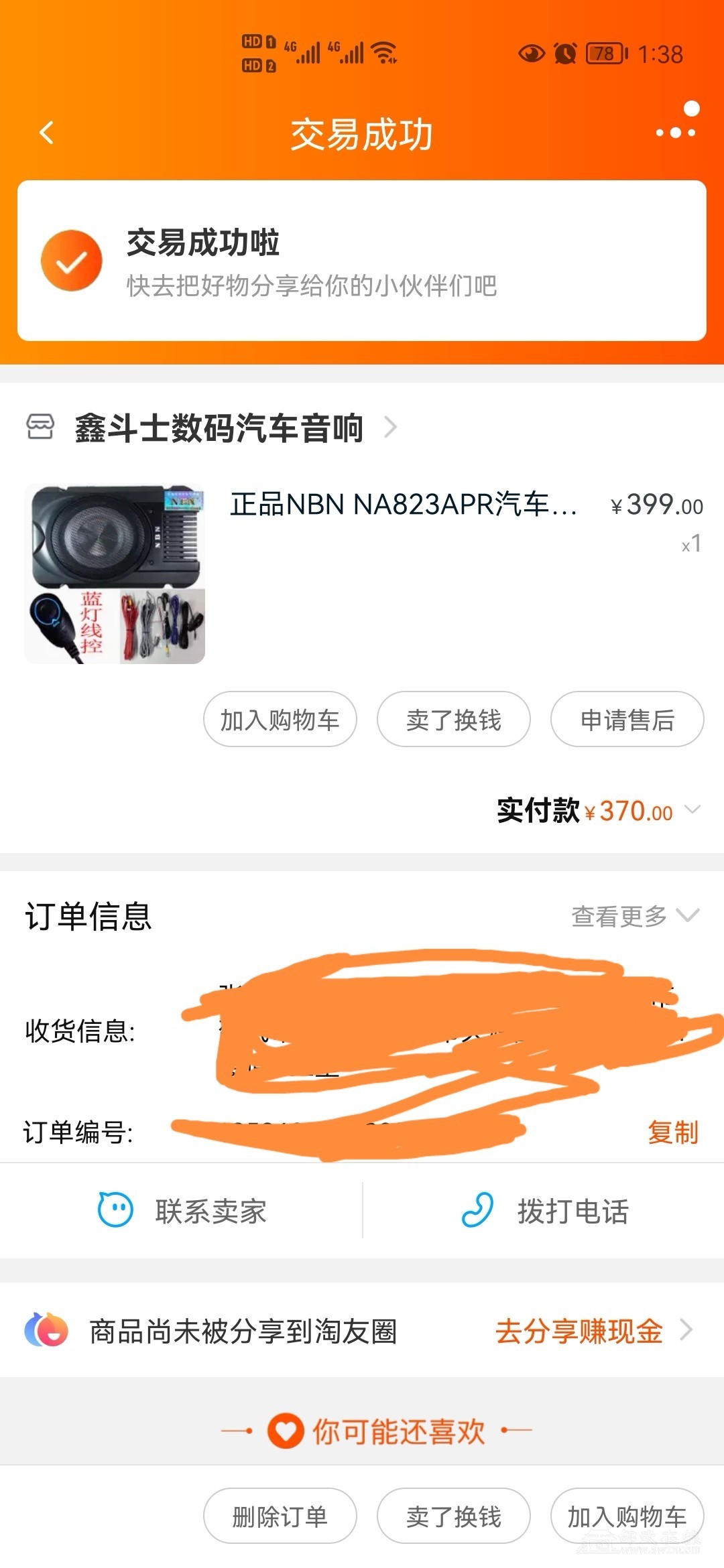Call the seller with 拨打电话
This screenshot has width=724, height=1568.
pyautogui.click(x=544, y=1211)
